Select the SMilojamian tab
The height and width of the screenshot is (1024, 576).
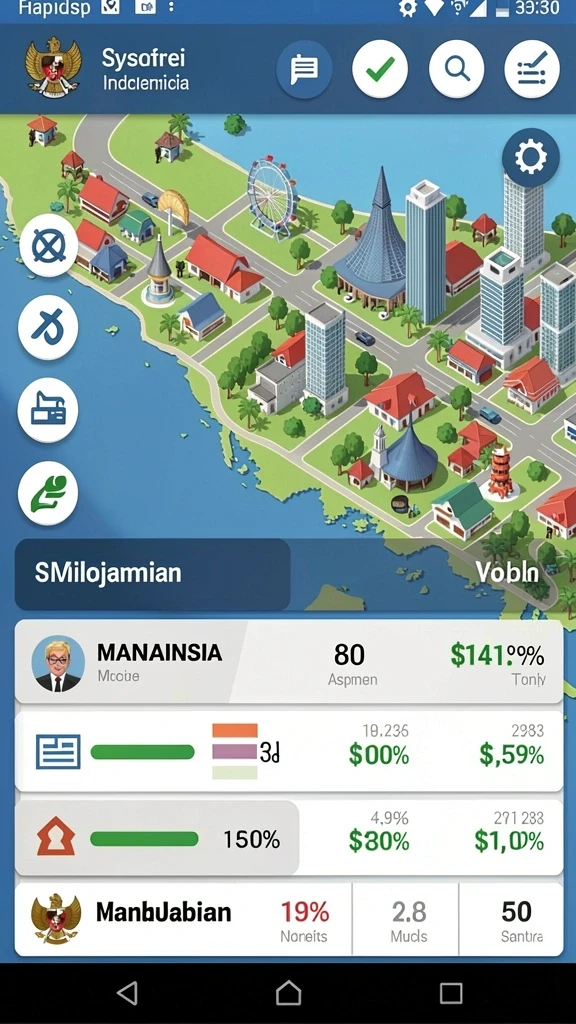point(152,574)
